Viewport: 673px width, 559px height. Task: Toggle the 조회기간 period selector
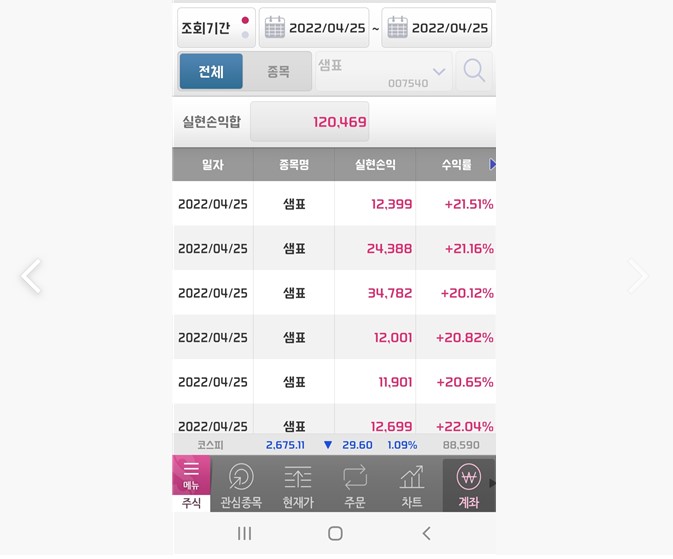(216, 27)
